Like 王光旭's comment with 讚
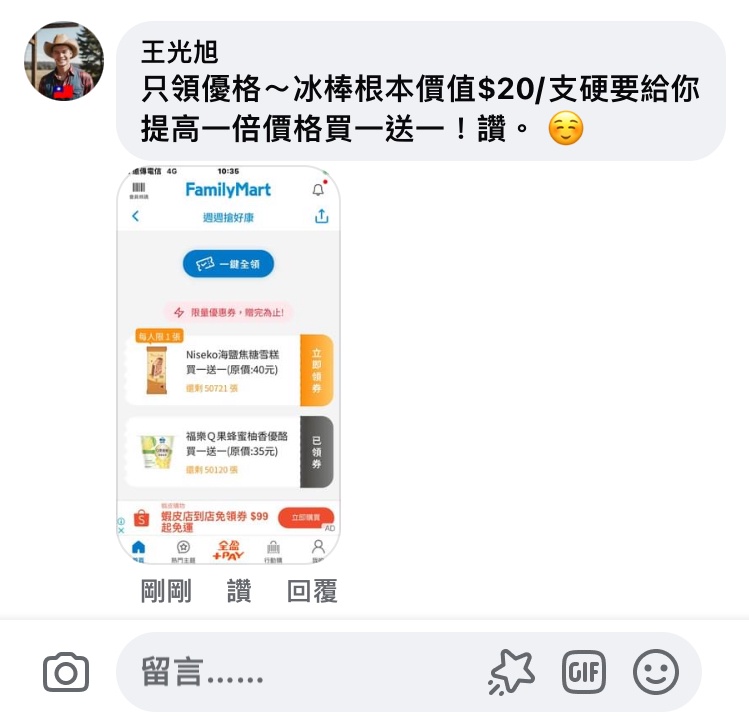The height and width of the screenshot is (723, 749). point(239,591)
